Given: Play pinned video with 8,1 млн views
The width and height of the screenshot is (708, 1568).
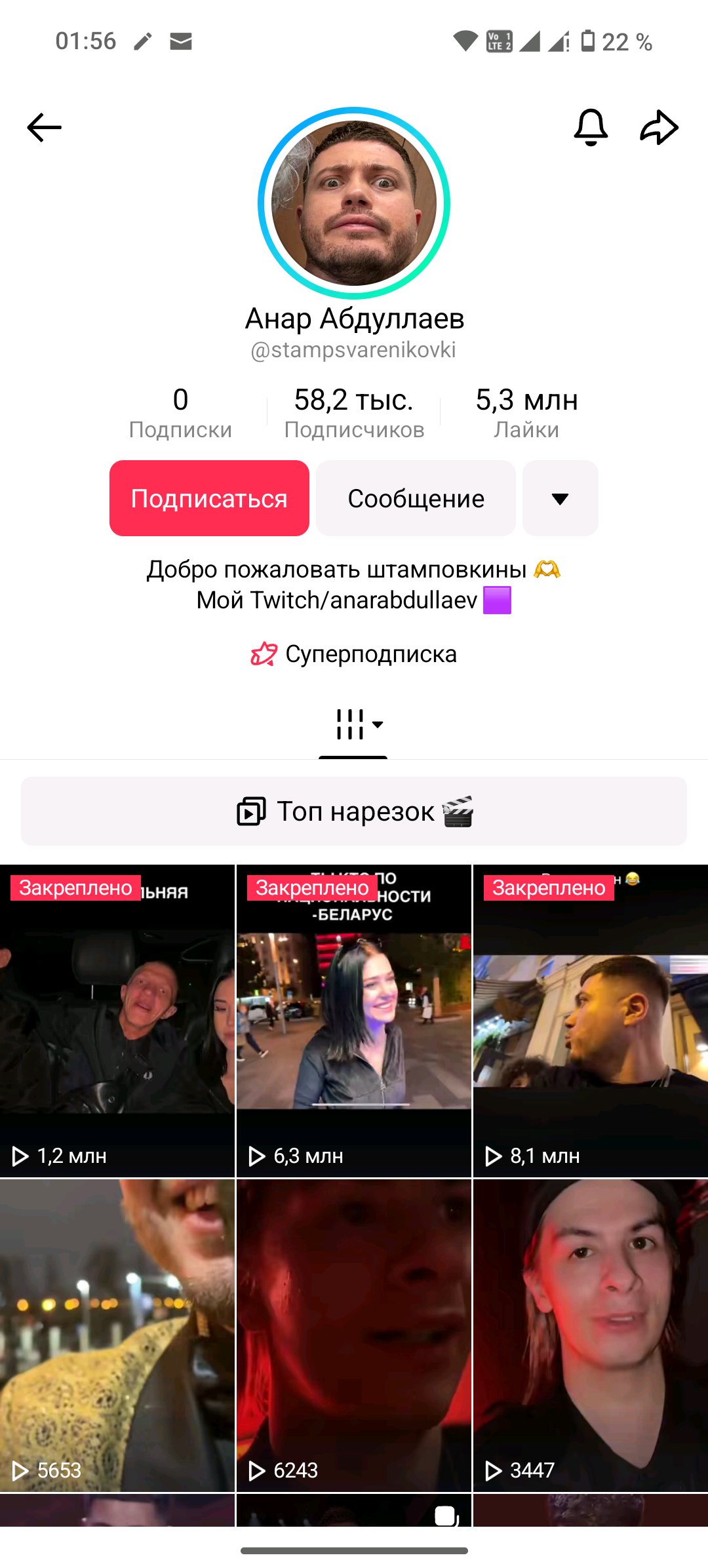Looking at the screenshot, I should point(590,1021).
